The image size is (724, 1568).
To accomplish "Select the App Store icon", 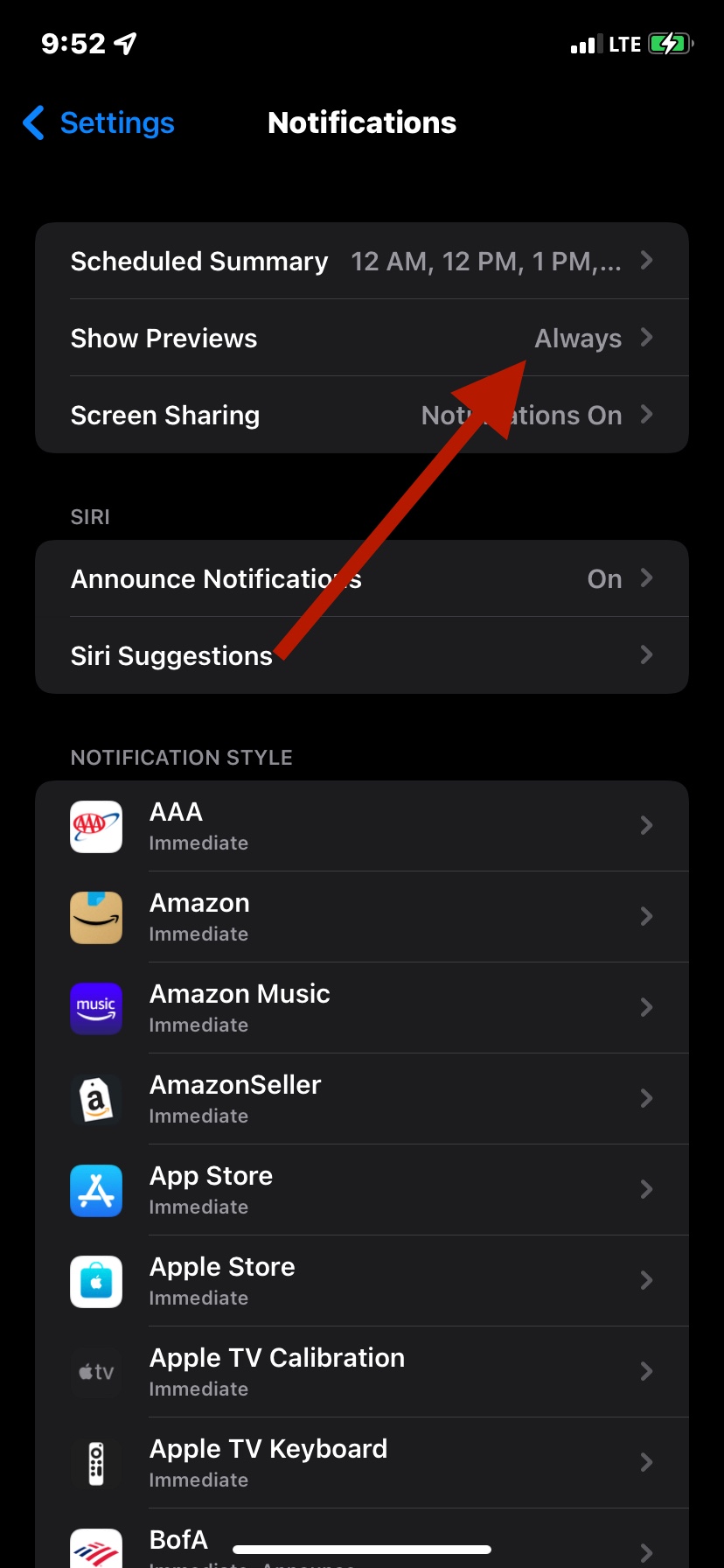I will click(96, 1190).
